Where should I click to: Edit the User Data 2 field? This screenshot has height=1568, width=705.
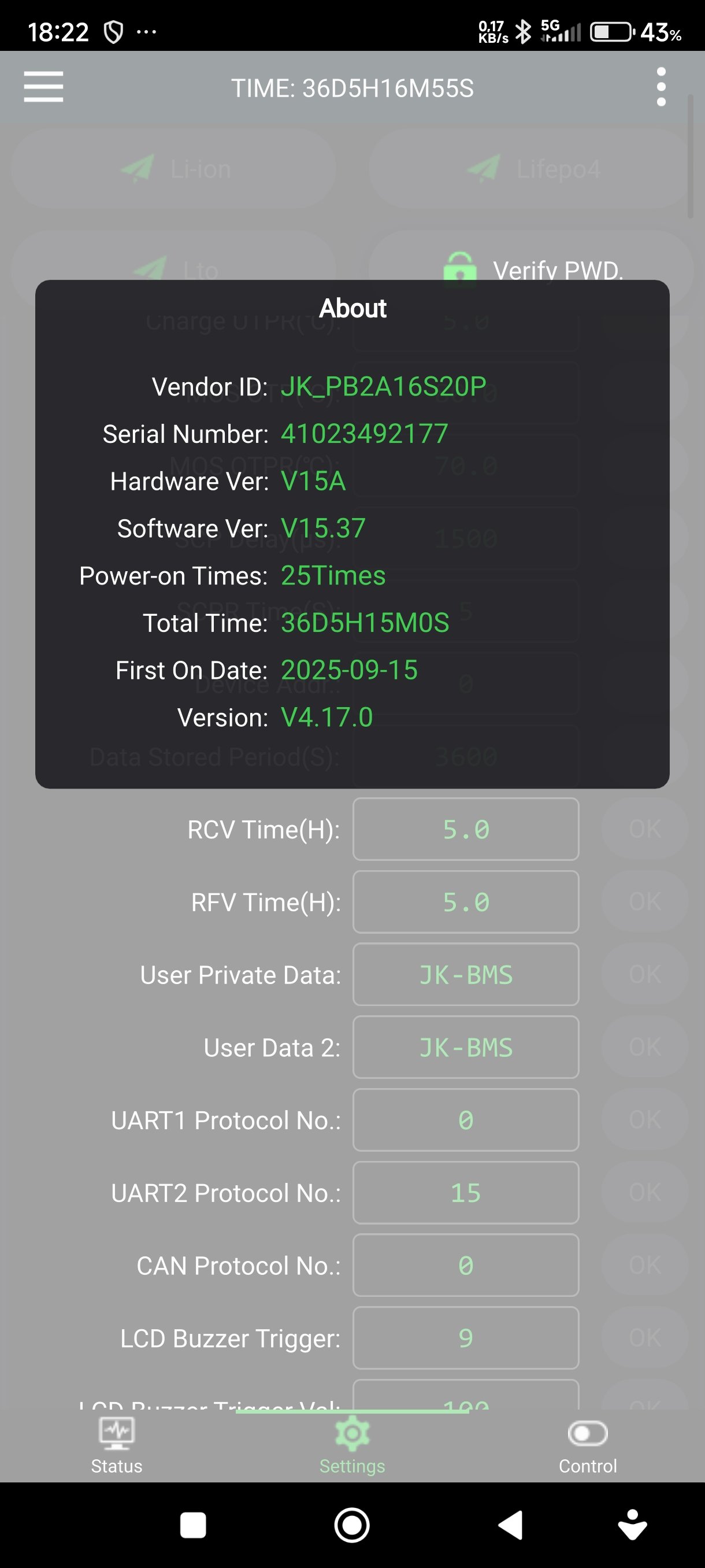pyautogui.click(x=465, y=1047)
